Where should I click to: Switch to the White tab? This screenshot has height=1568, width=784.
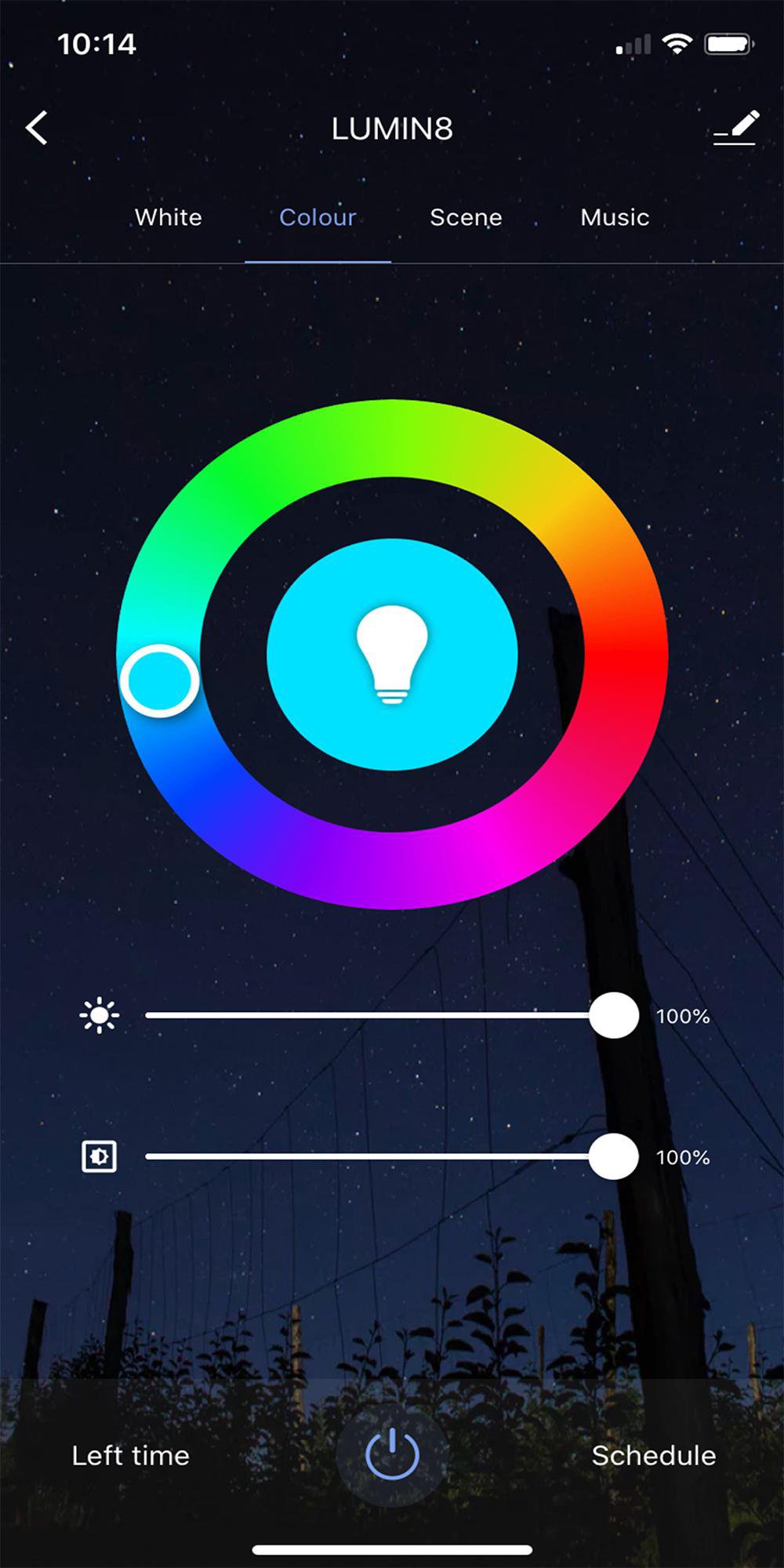click(167, 217)
